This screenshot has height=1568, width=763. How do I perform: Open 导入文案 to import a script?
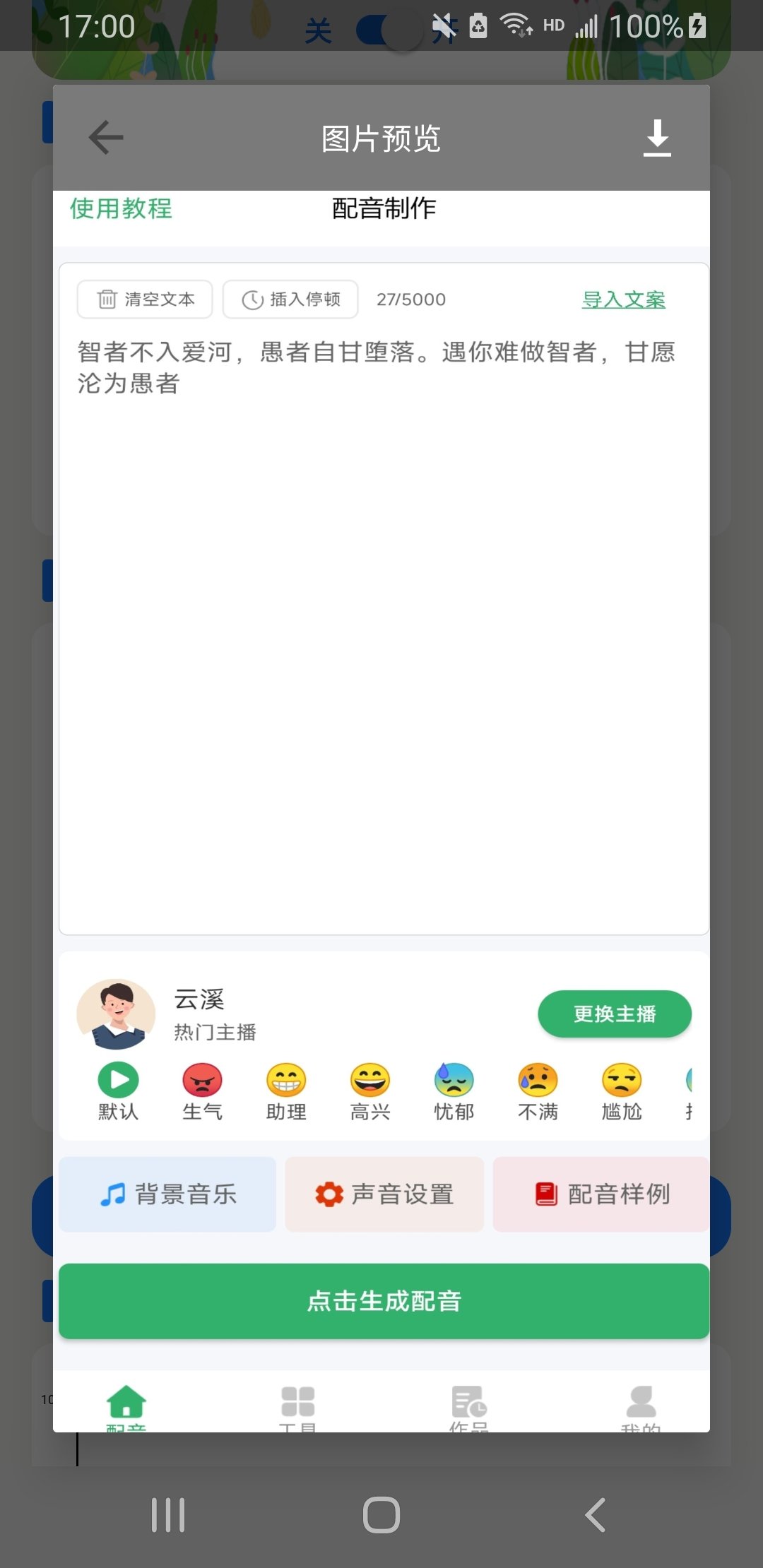click(625, 299)
